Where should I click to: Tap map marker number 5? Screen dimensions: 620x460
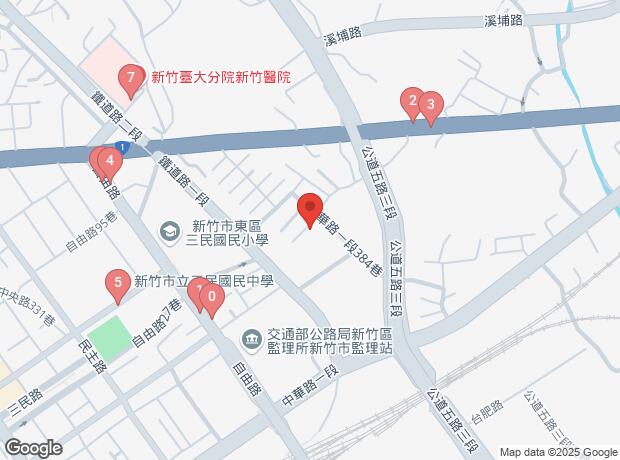click(118, 284)
